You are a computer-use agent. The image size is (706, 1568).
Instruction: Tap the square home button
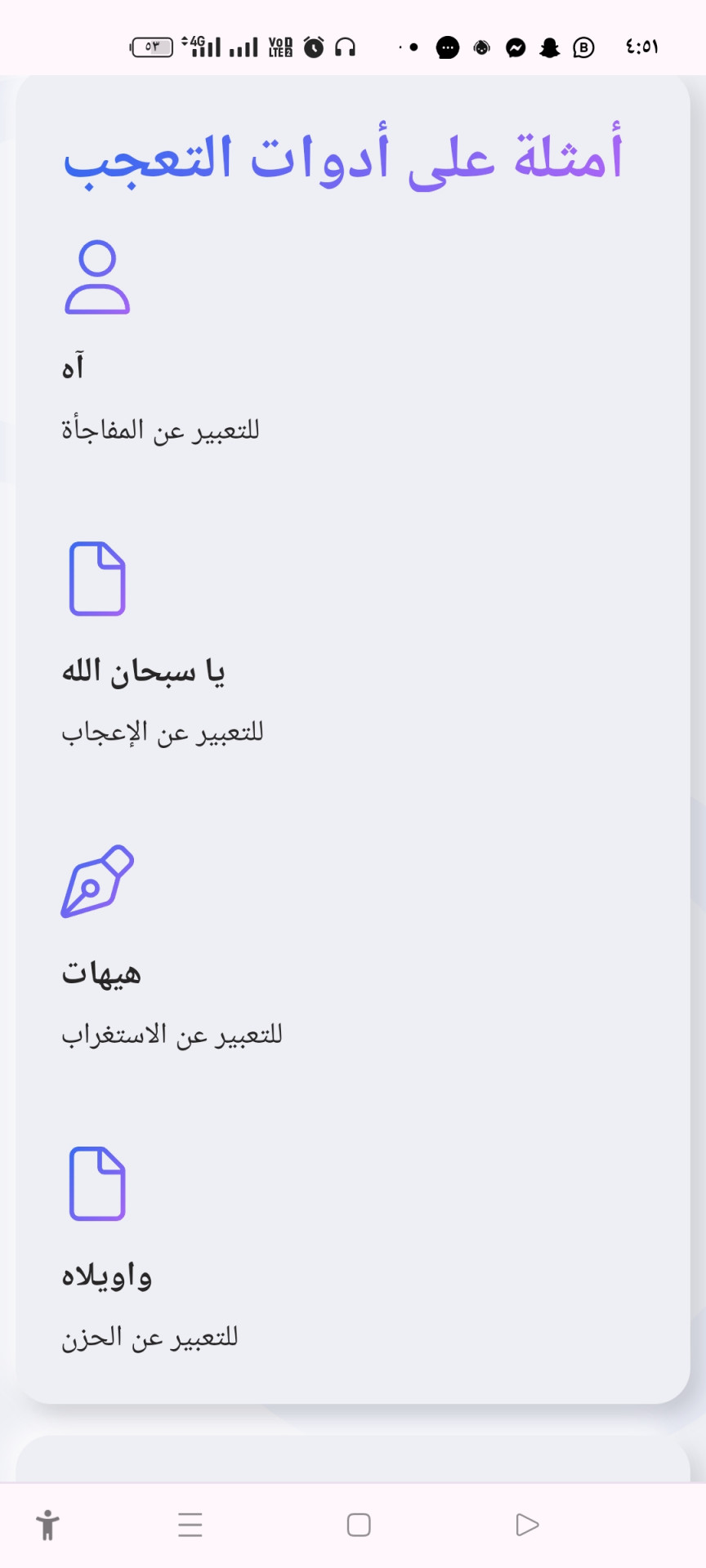359,1525
